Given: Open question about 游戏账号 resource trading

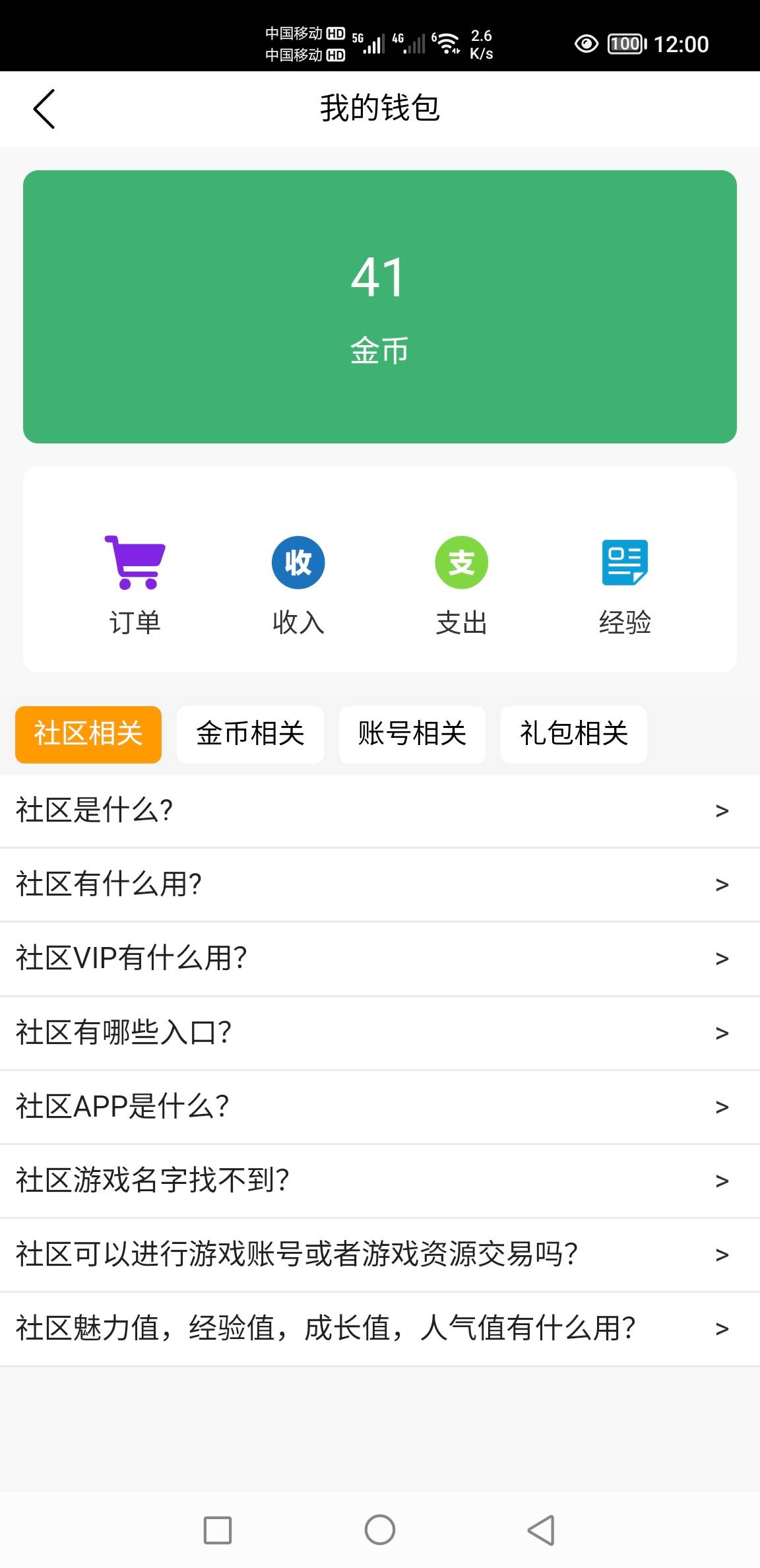Looking at the screenshot, I should 380,1255.
